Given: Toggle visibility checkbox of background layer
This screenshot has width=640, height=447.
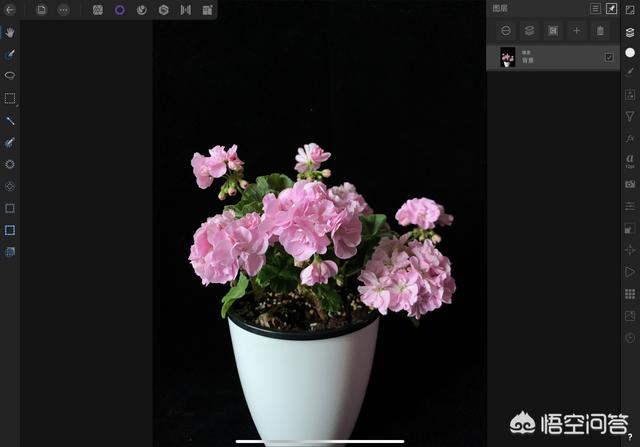Looking at the screenshot, I should coord(609,57).
